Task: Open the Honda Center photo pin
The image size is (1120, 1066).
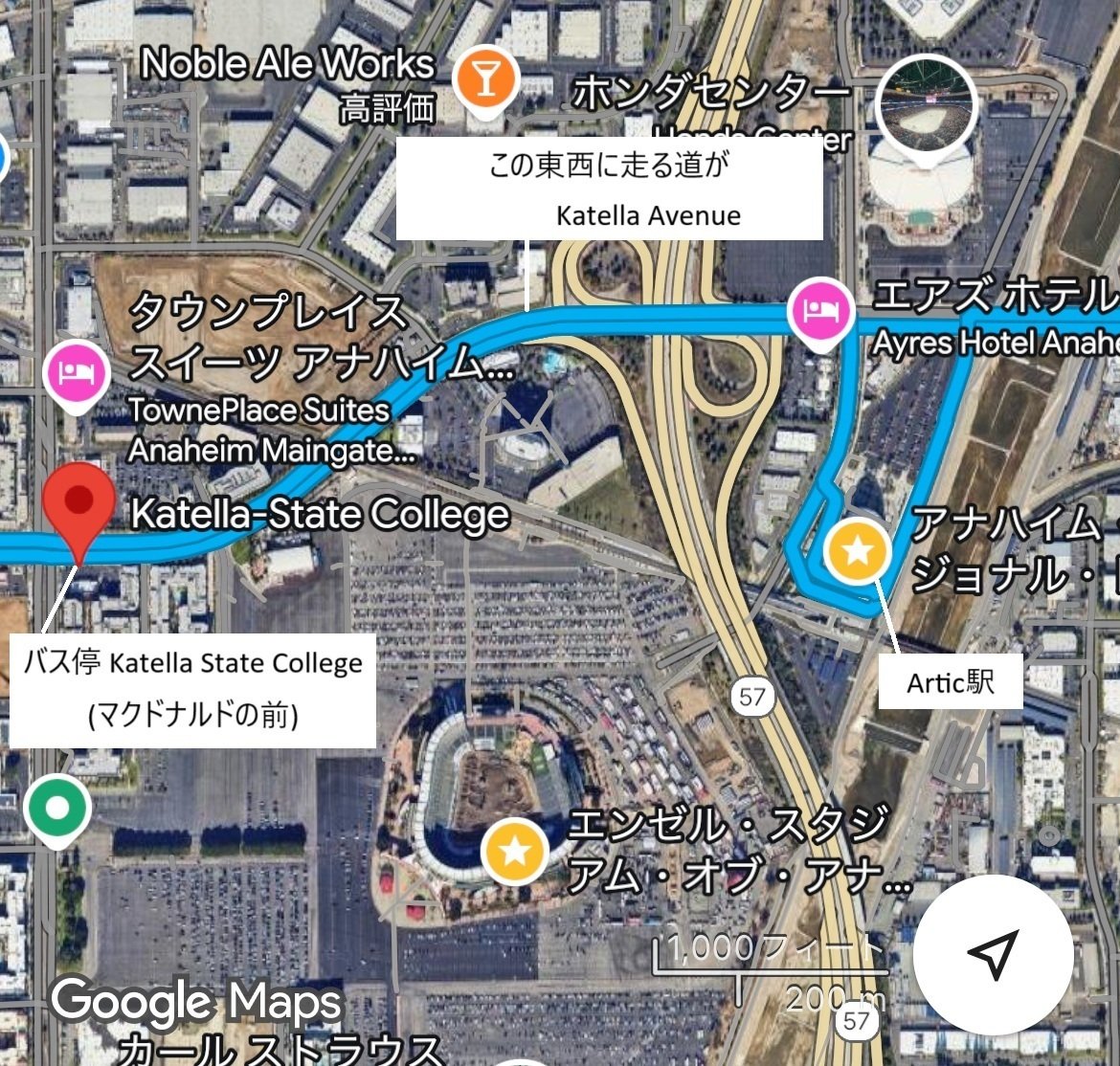Action: [926, 105]
